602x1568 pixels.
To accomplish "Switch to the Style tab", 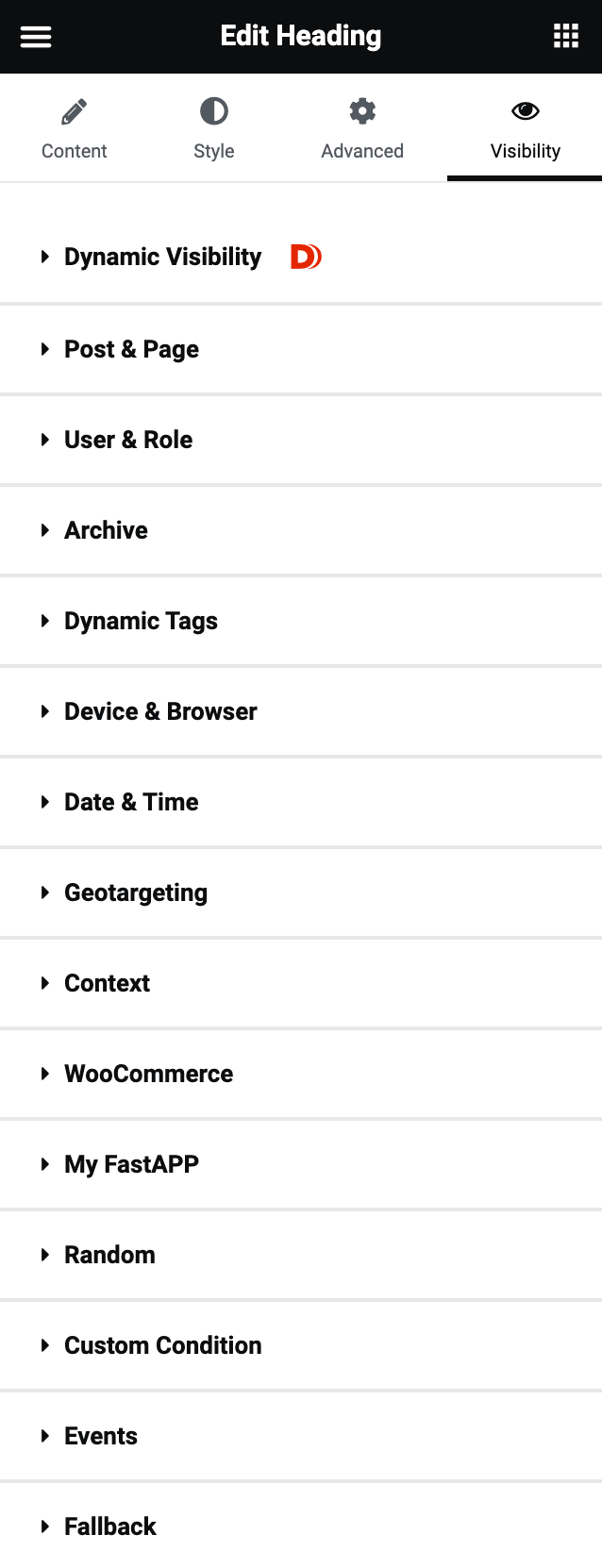I will 214,128.
